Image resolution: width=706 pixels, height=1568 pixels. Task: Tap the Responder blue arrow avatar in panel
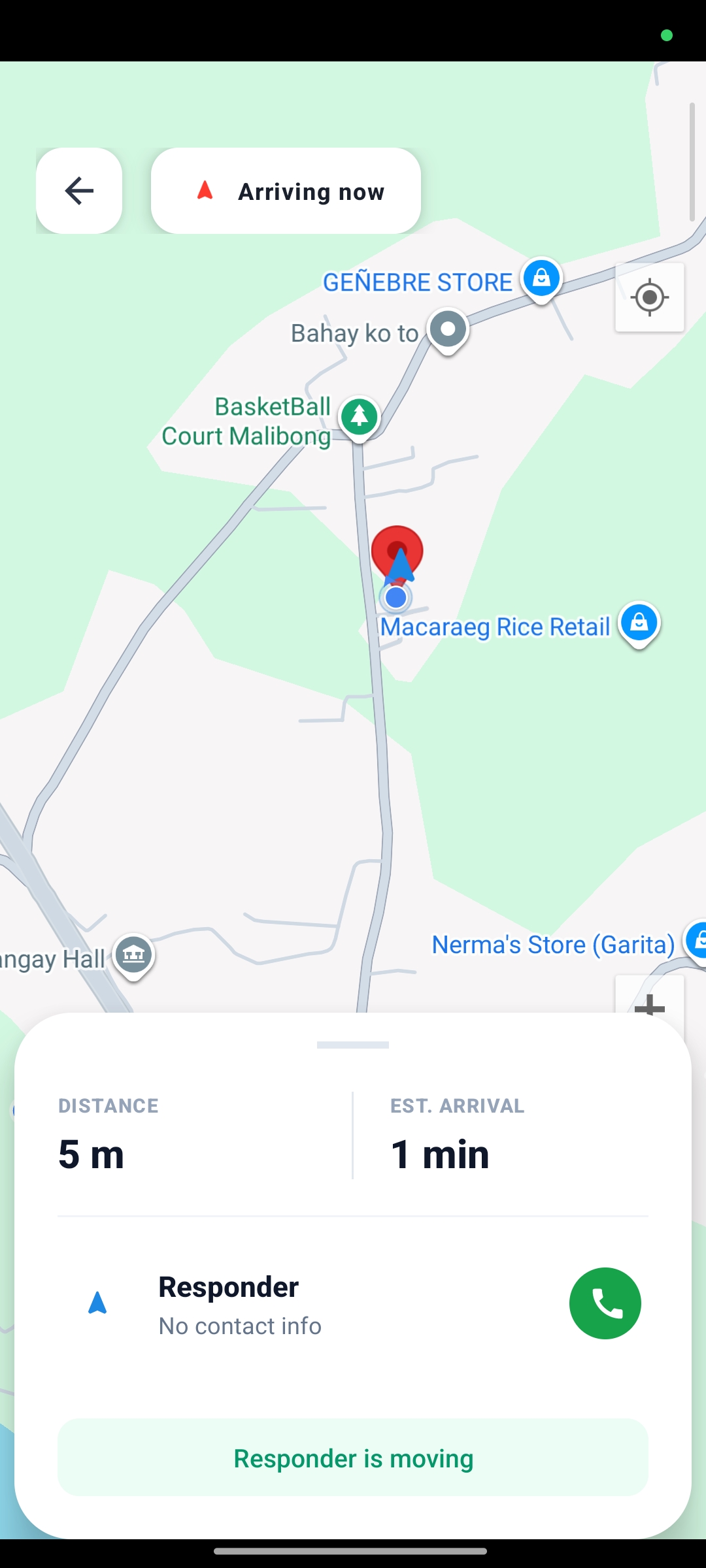98,1303
